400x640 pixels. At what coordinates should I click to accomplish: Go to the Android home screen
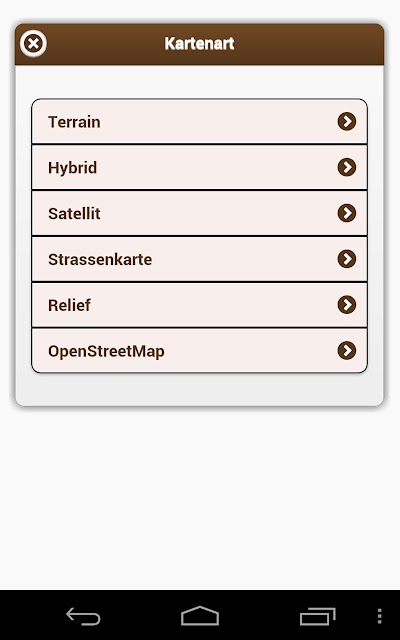[x=200, y=616]
